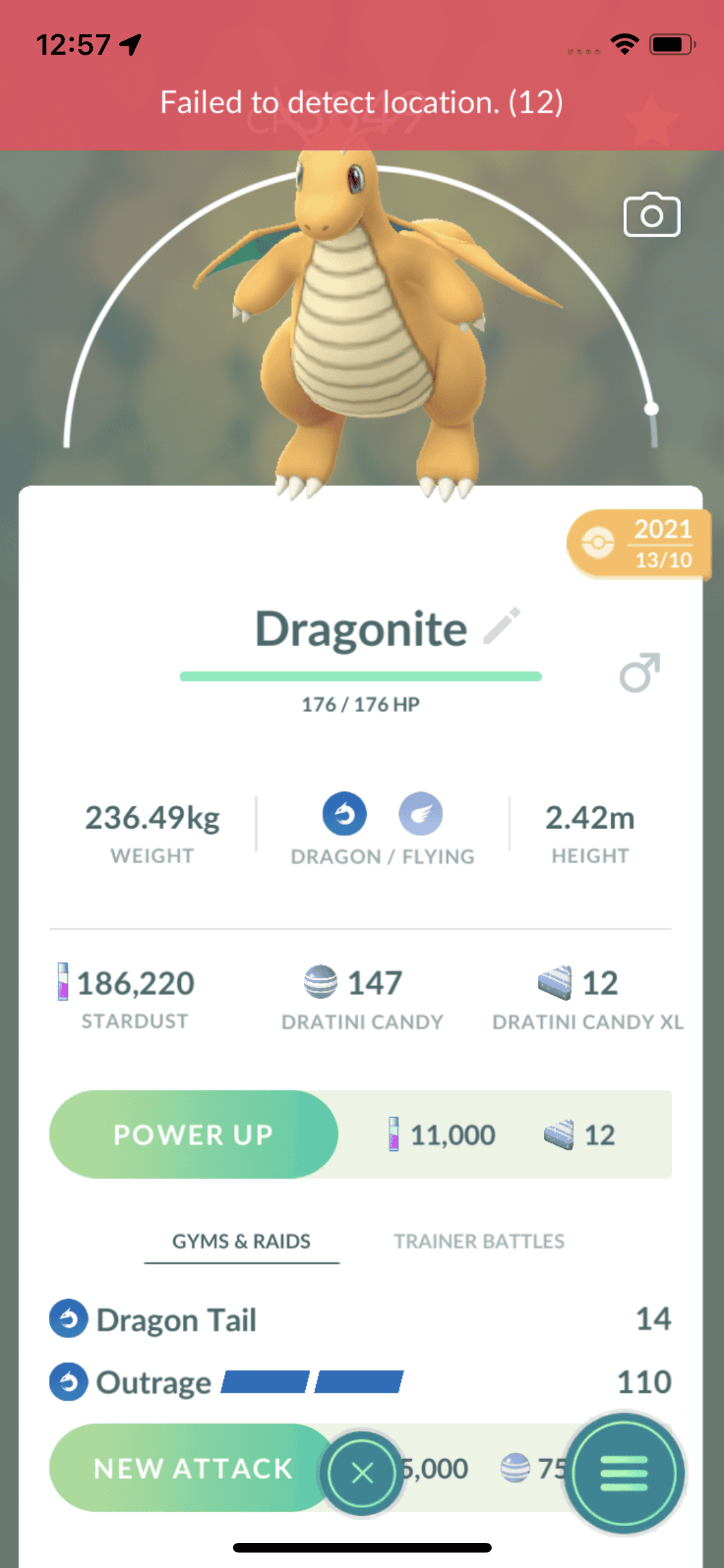The width and height of the screenshot is (724, 1568).
Task: Close the Pokémon details with X
Action: (x=362, y=1473)
